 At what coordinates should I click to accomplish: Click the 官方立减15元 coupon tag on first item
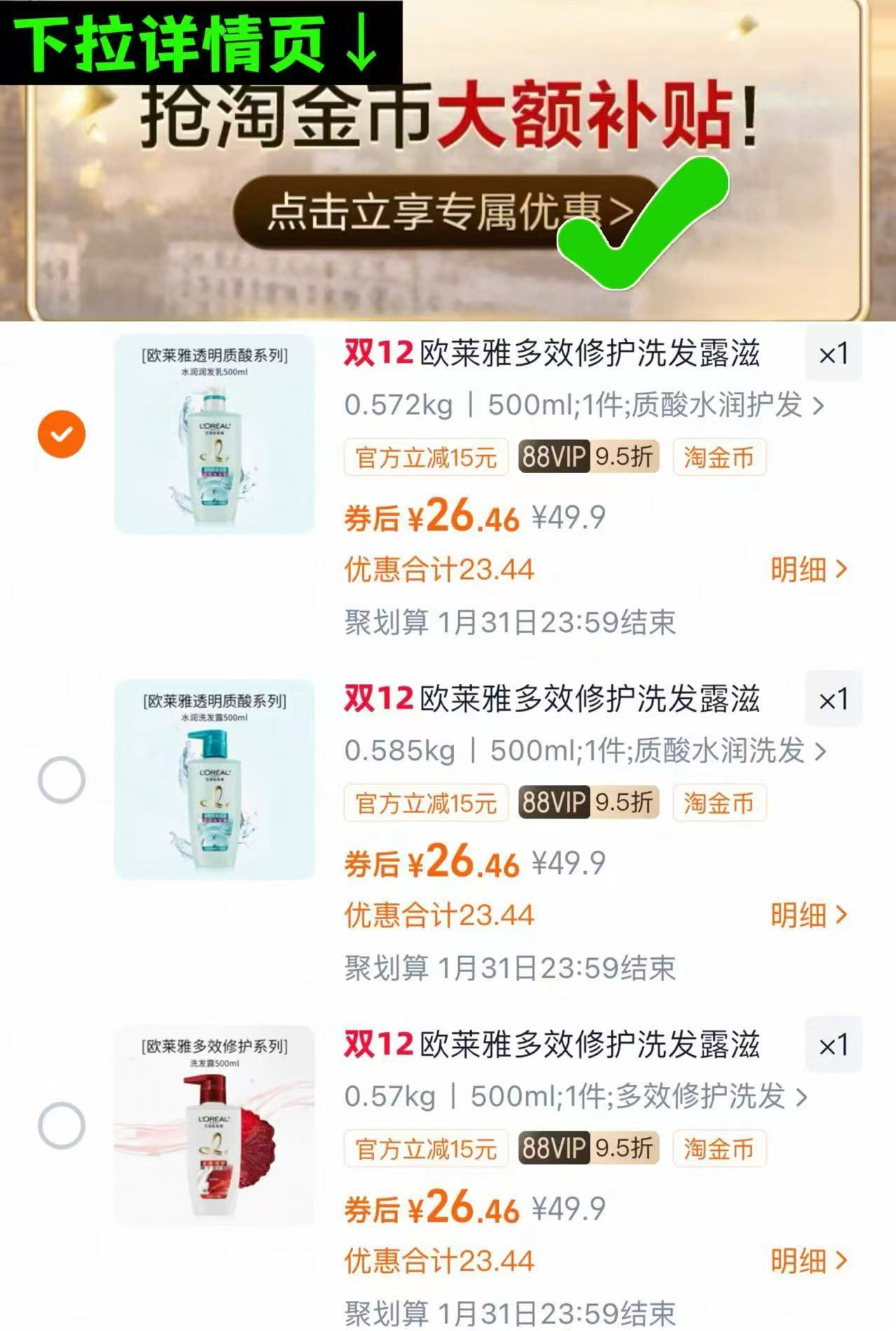[x=425, y=456]
